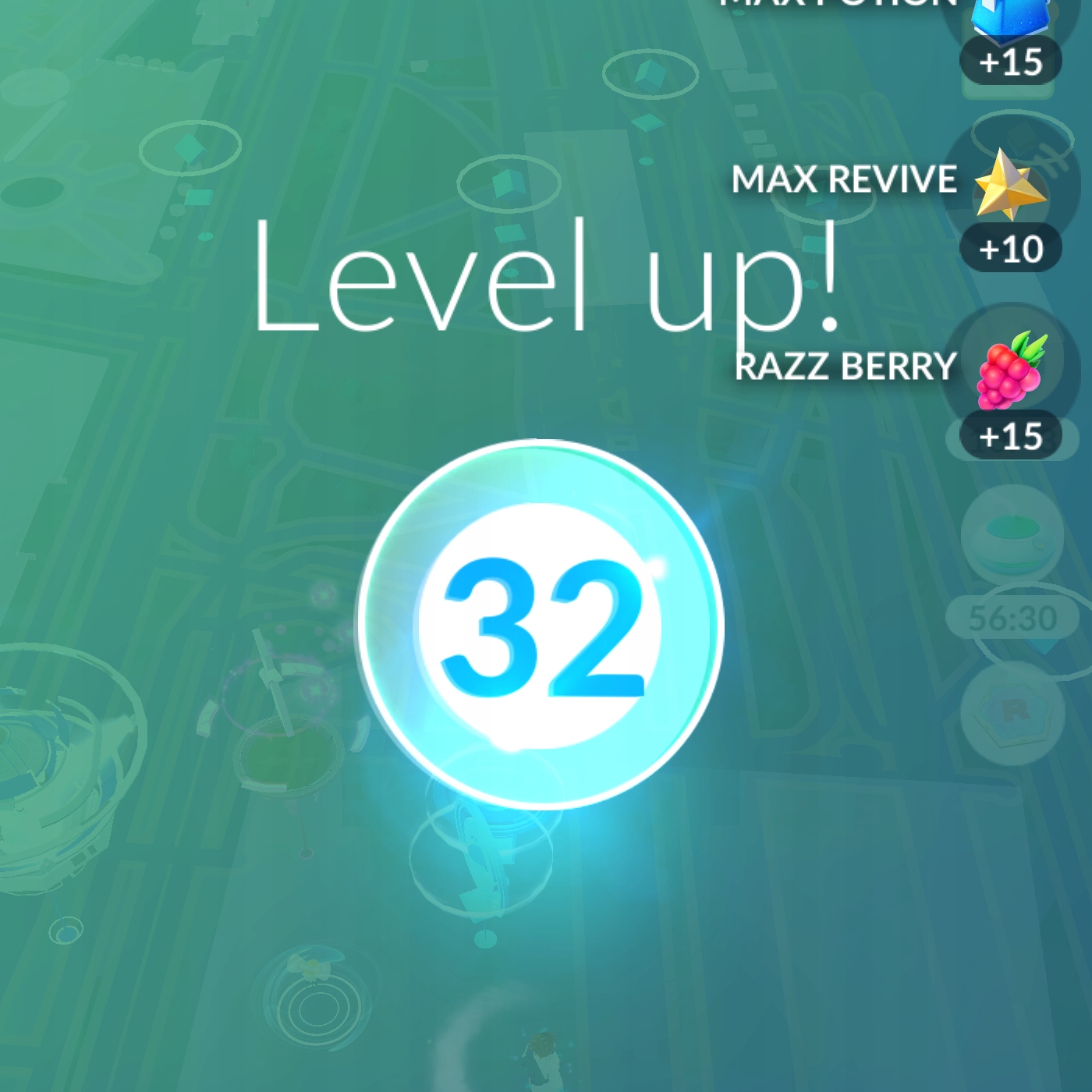Tap the level 32 badge to continue
This screenshot has width=1092, height=1092.
click(x=541, y=626)
